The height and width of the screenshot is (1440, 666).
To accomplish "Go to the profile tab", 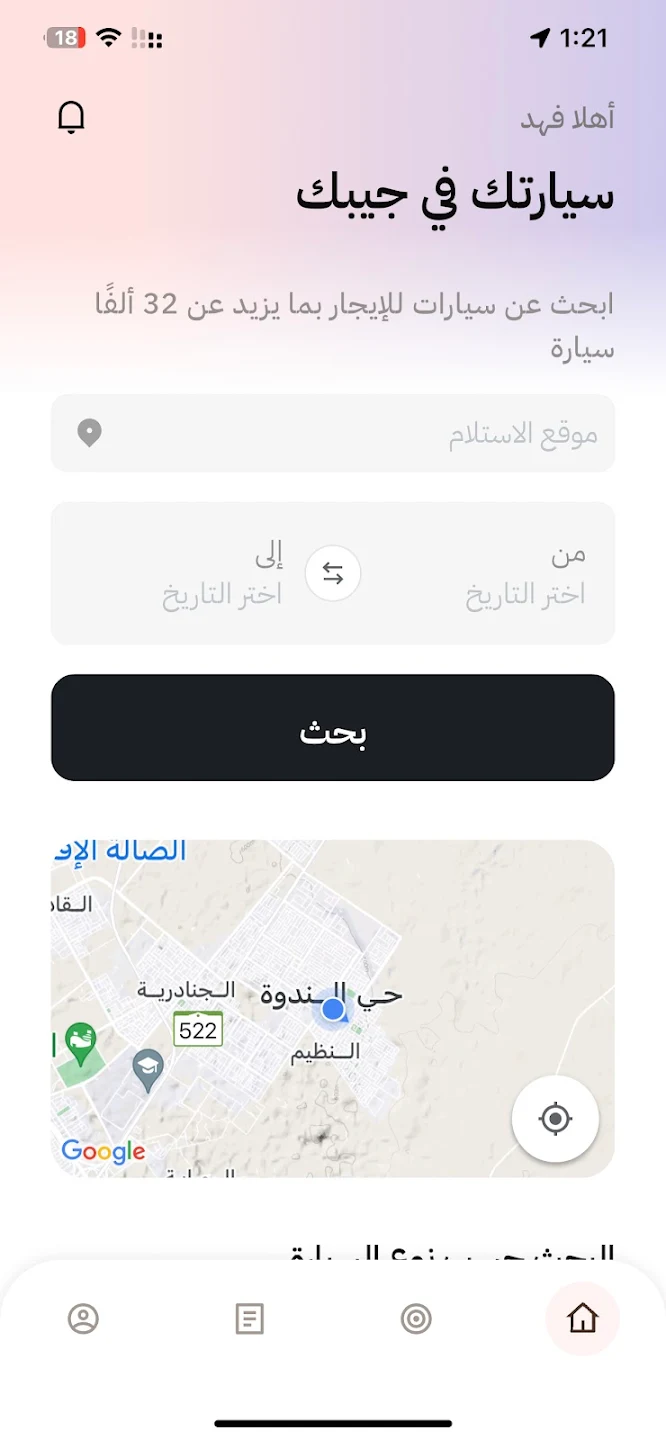I will [83, 1319].
